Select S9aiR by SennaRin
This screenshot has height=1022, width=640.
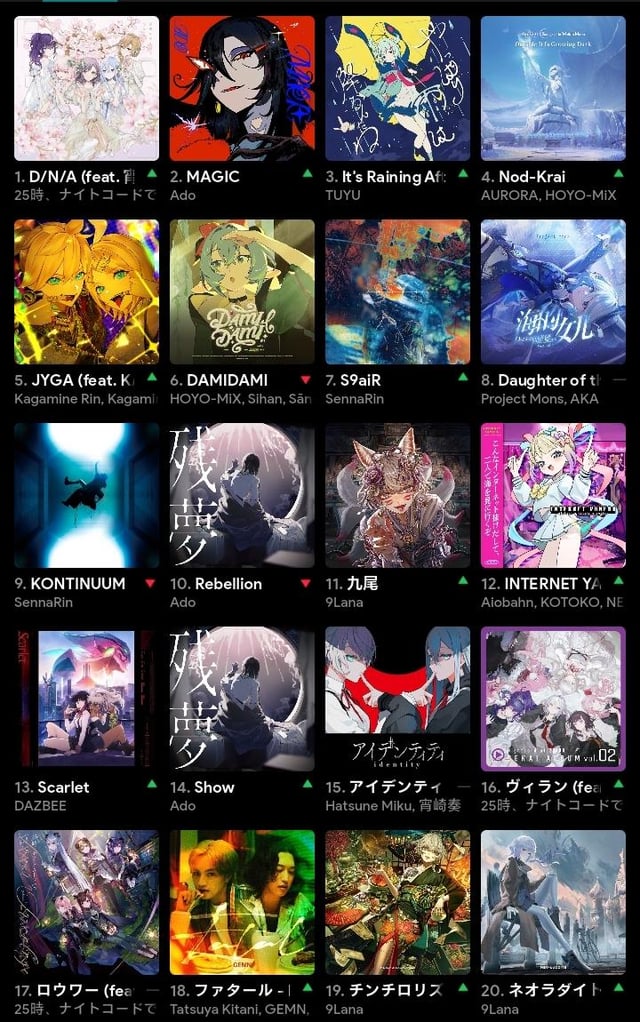pos(397,292)
